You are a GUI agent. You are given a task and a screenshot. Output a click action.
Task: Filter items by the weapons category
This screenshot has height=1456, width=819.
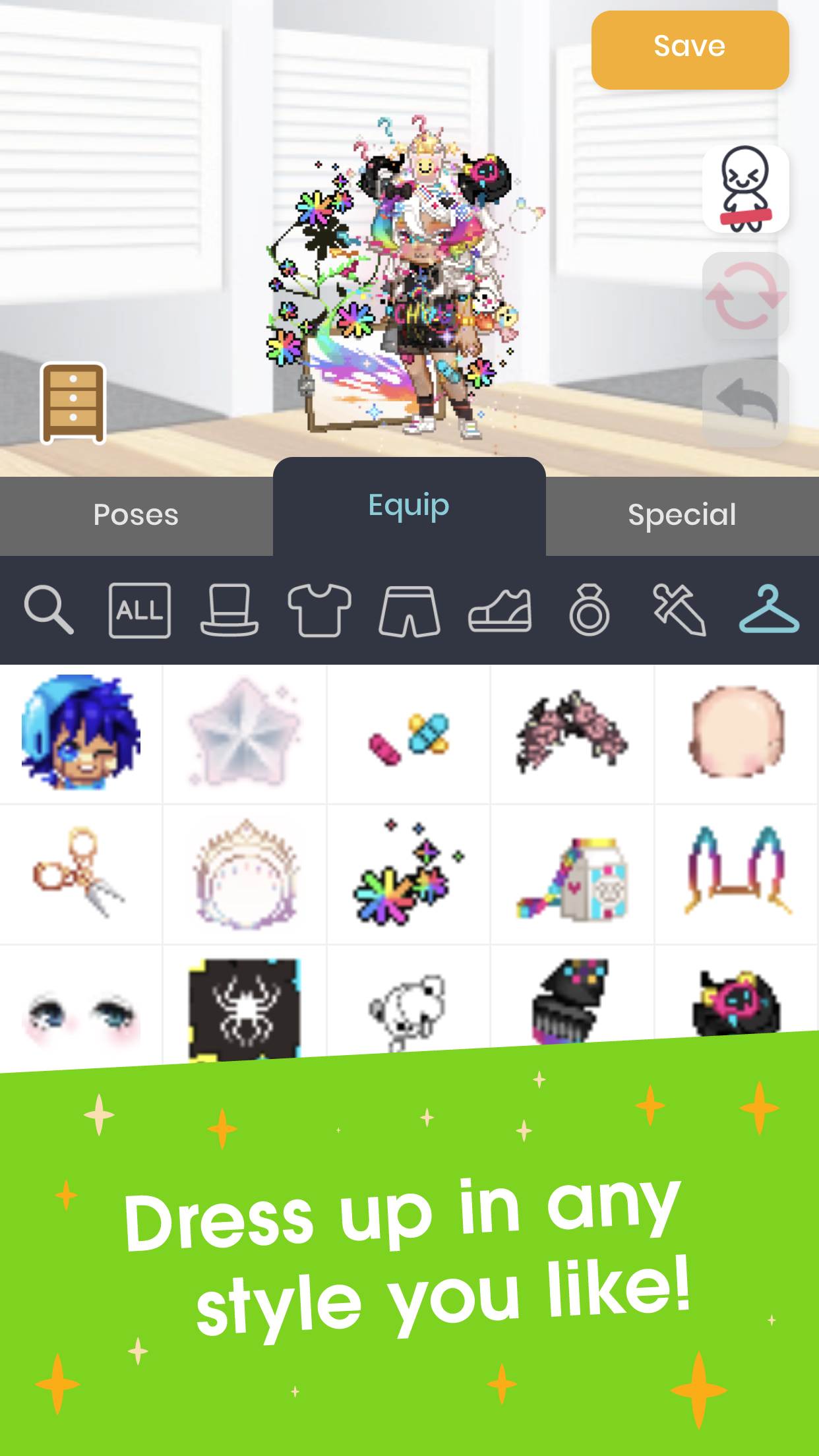[679, 611]
